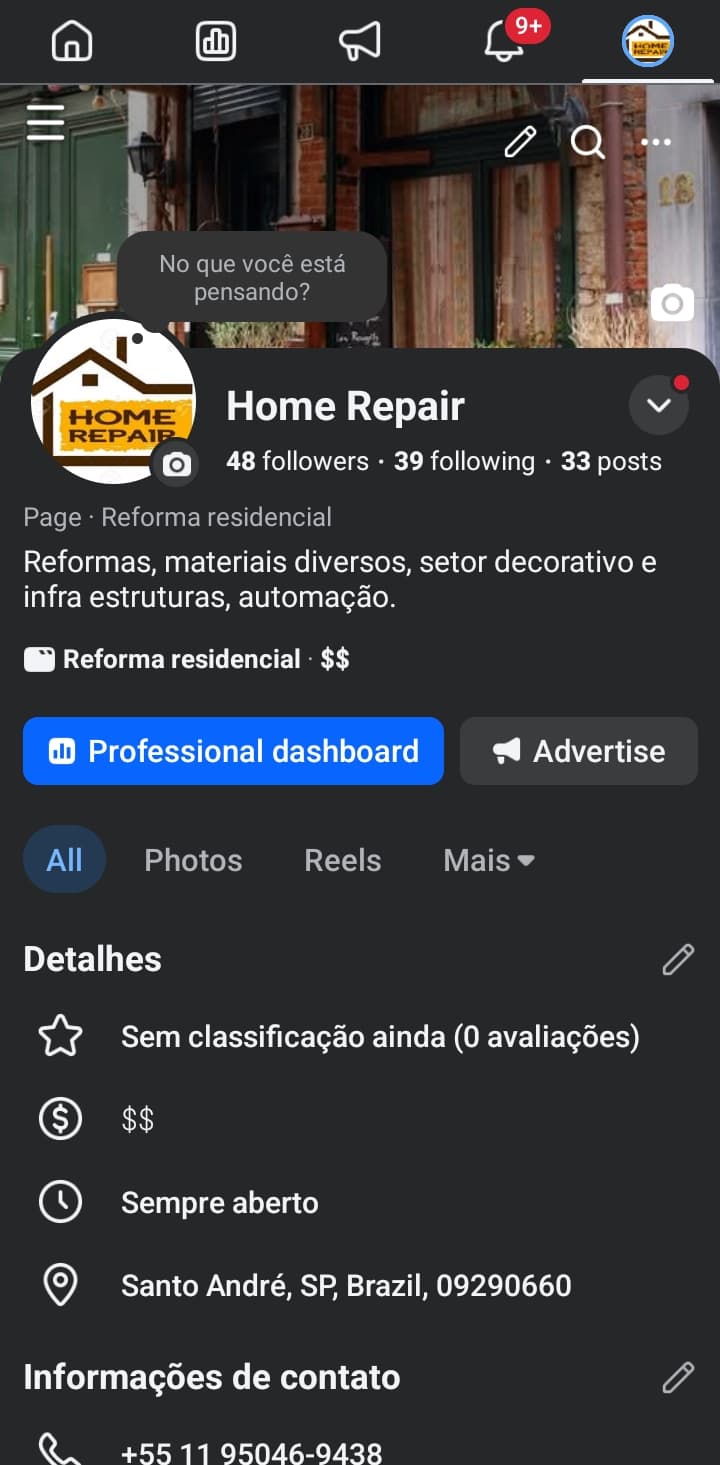The image size is (720, 1465).
Task: Change cover photo via camera icon
Action: pyautogui.click(x=671, y=302)
